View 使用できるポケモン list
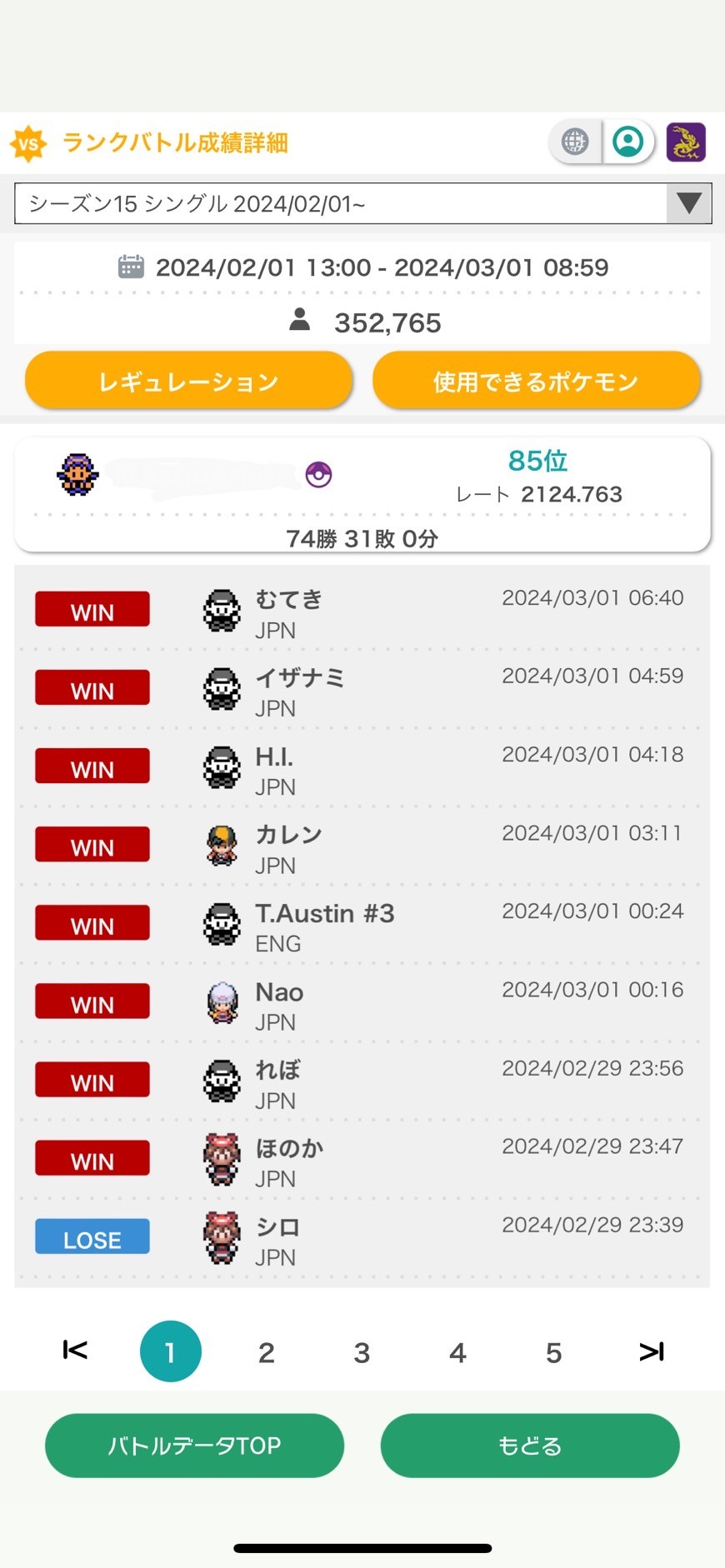Viewport: 725px width, 1568px height. pyautogui.click(x=536, y=382)
